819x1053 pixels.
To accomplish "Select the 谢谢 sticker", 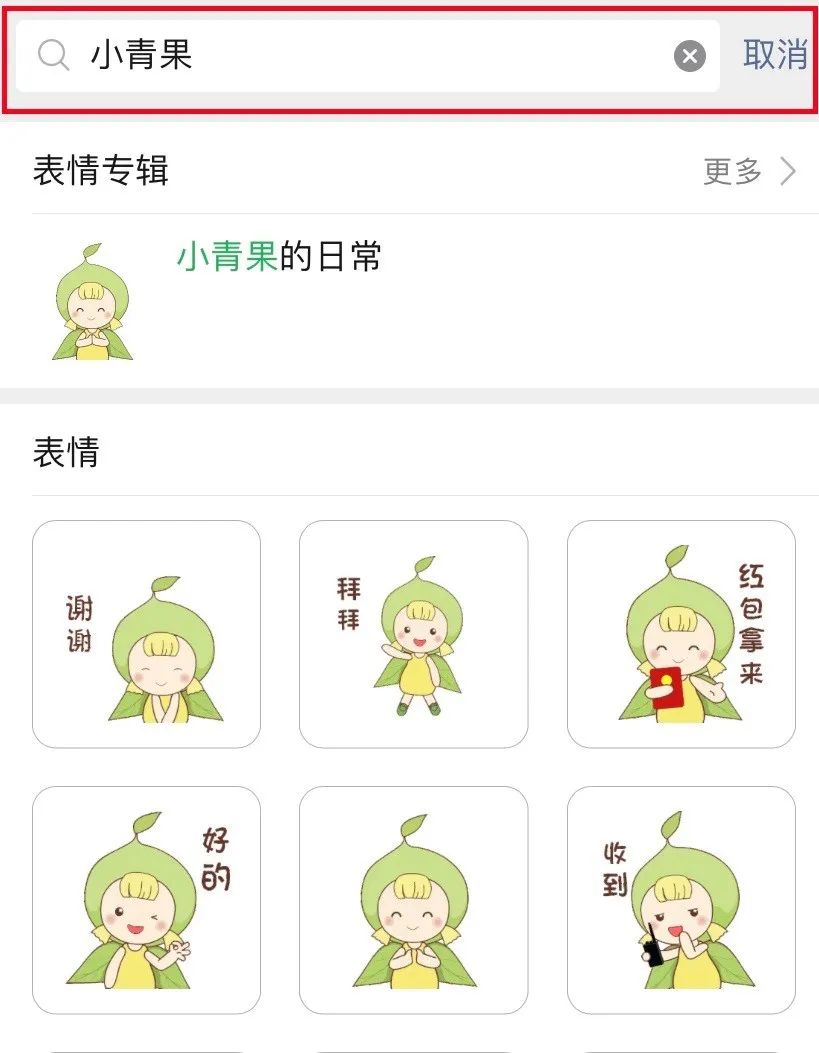I will click(x=146, y=634).
